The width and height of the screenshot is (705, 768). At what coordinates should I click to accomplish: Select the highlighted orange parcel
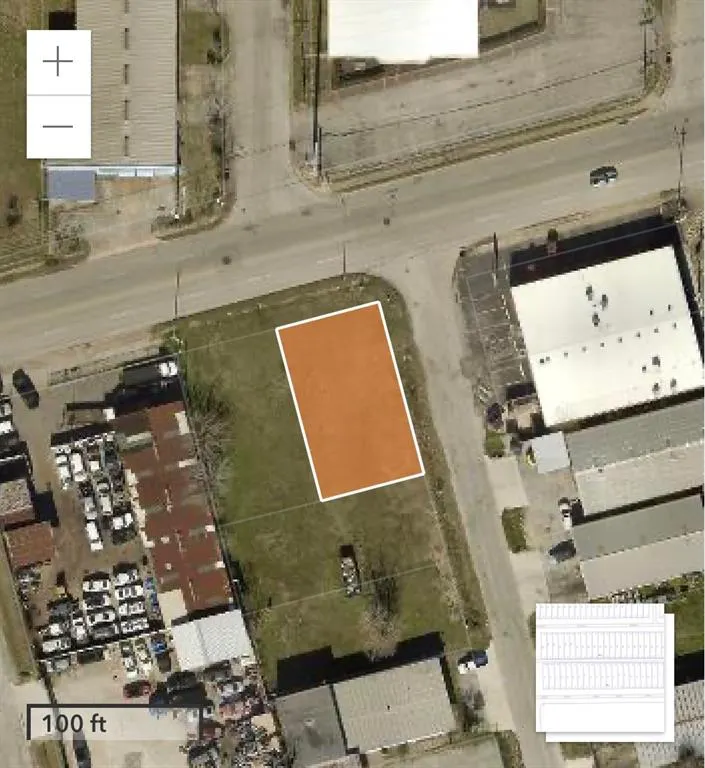click(x=350, y=400)
